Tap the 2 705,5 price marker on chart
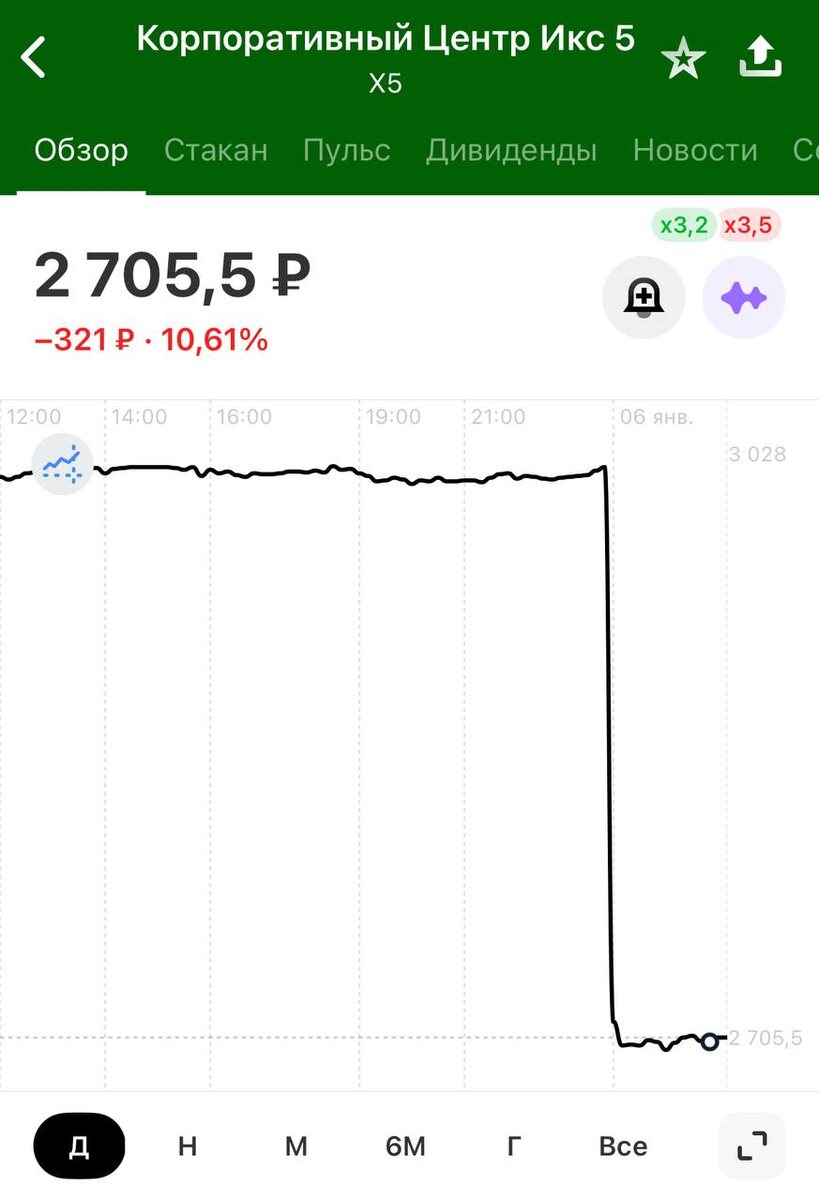819x1200 pixels. coord(709,1041)
